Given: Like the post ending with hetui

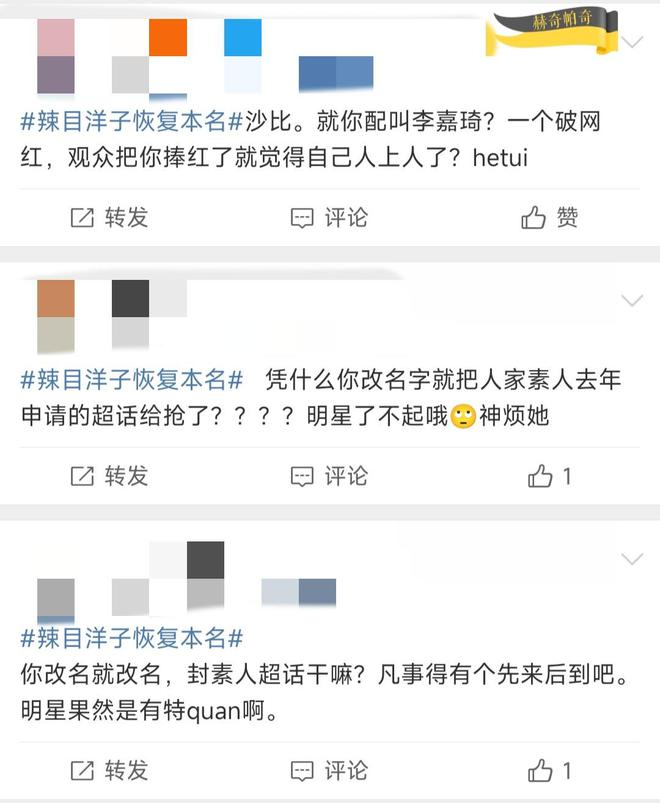Looking at the screenshot, I should [549, 217].
